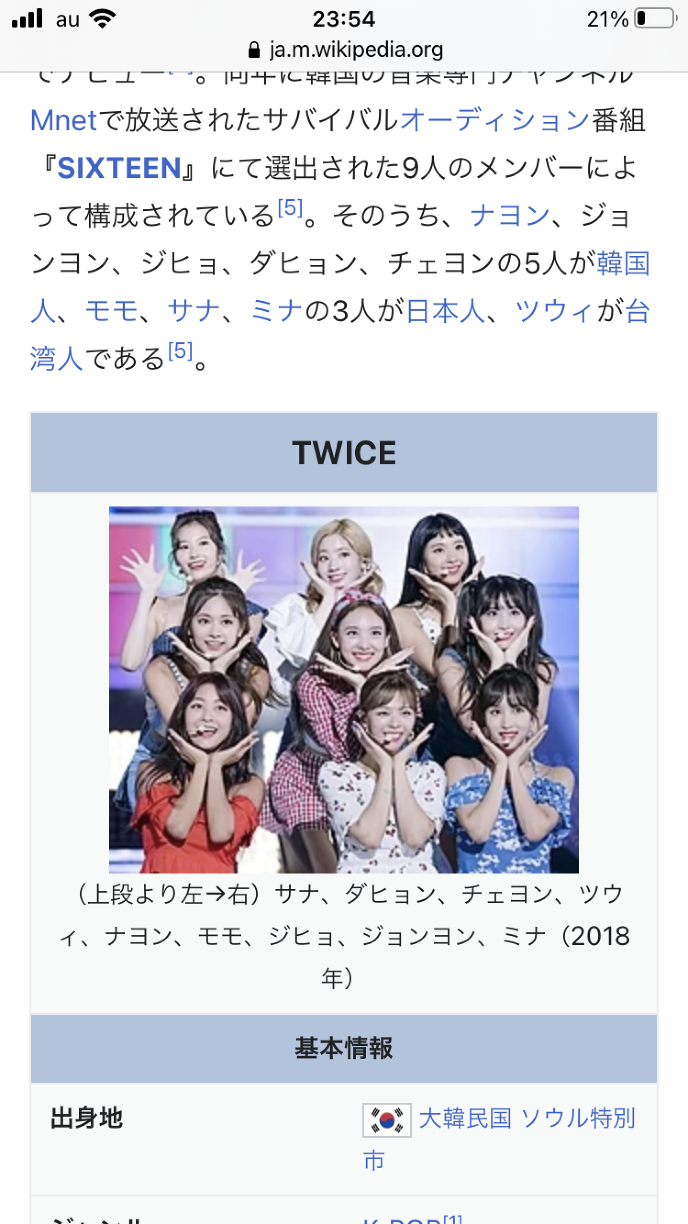688x1224 pixels.
Task: Open the 韓国人 link
Action: coord(623,263)
